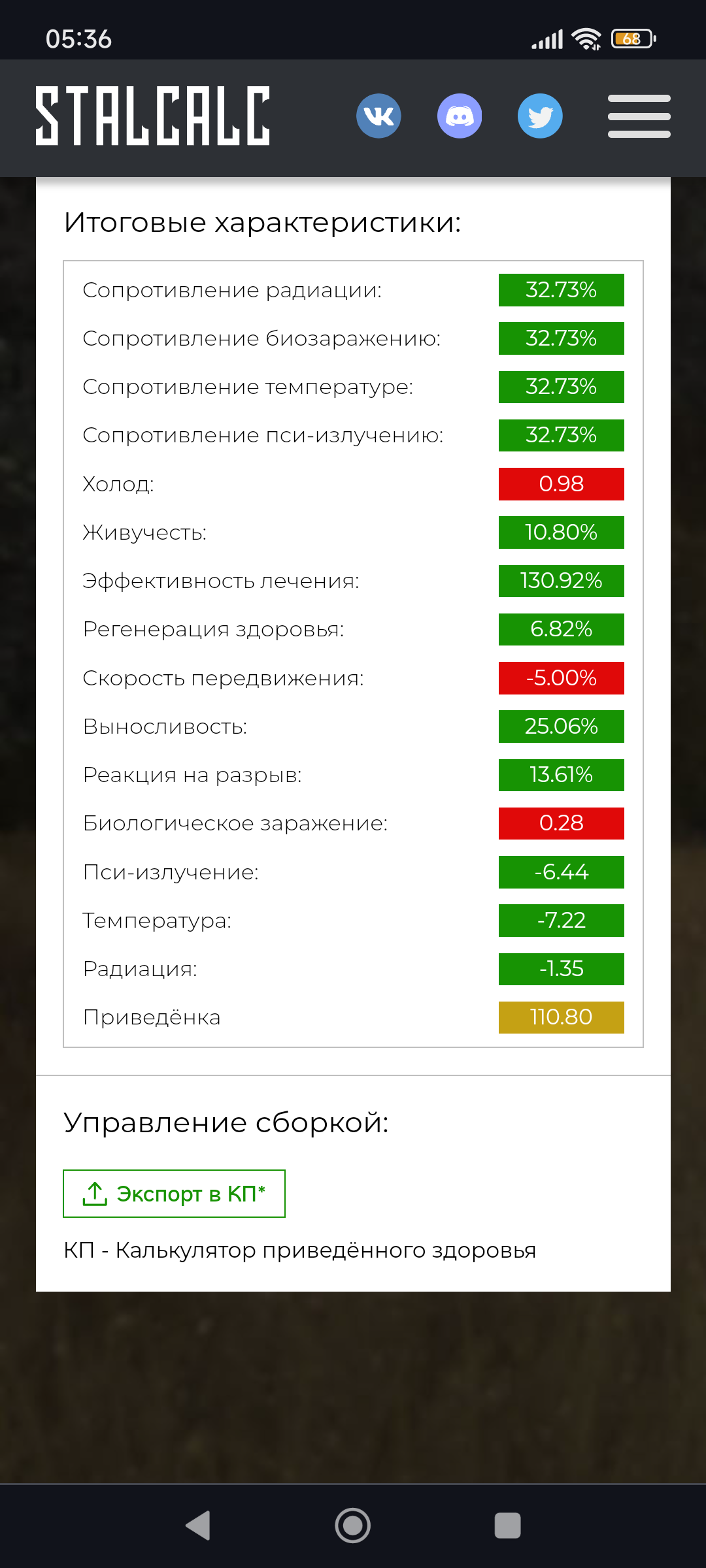Screen dimensions: 706x1568
Task: Open the recent apps view
Action: coord(508,1526)
